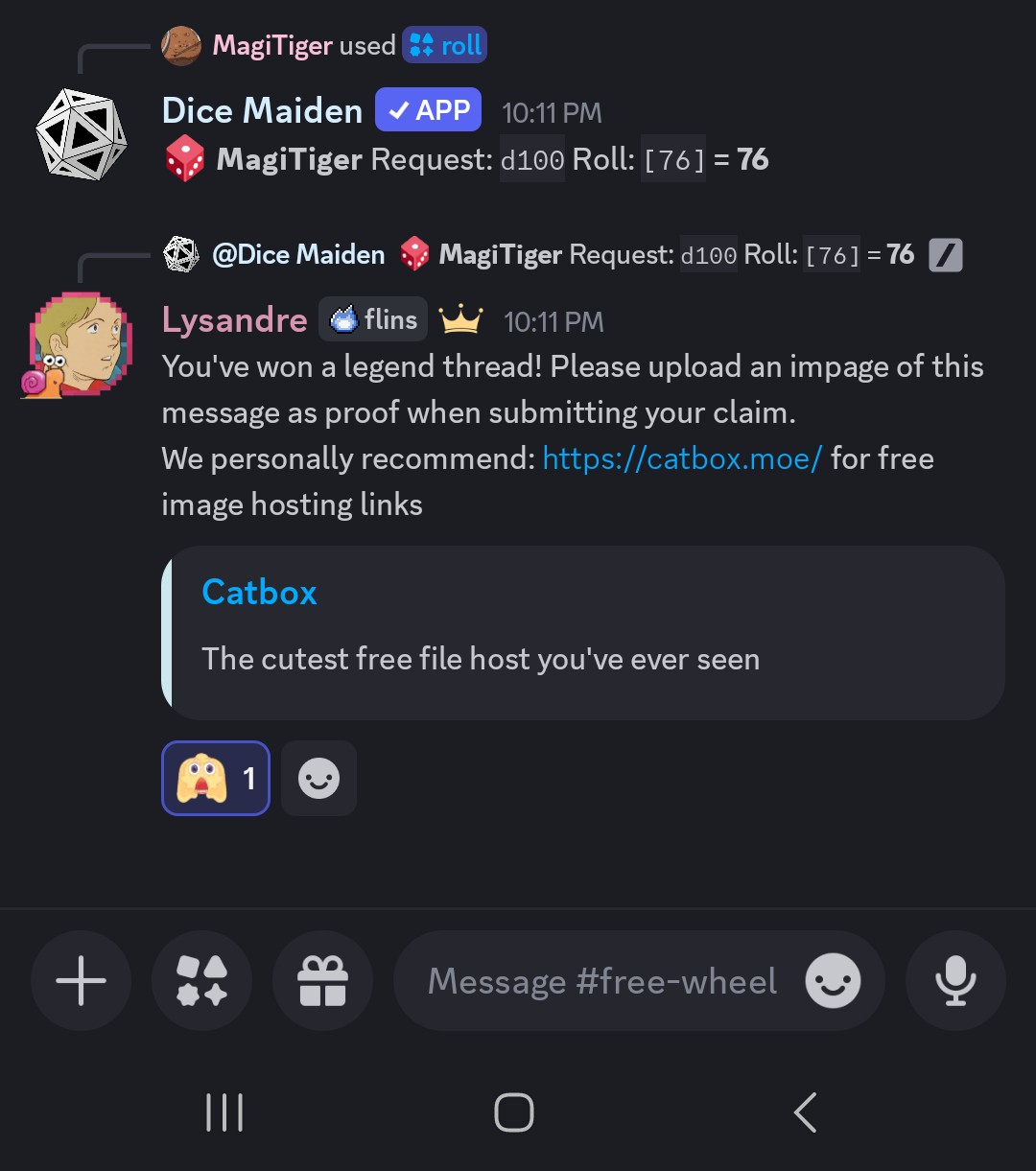Viewport: 1036px width, 1171px height.
Task: Toggle the shocked emoji reaction
Action: pyautogui.click(x=216, y=778)
